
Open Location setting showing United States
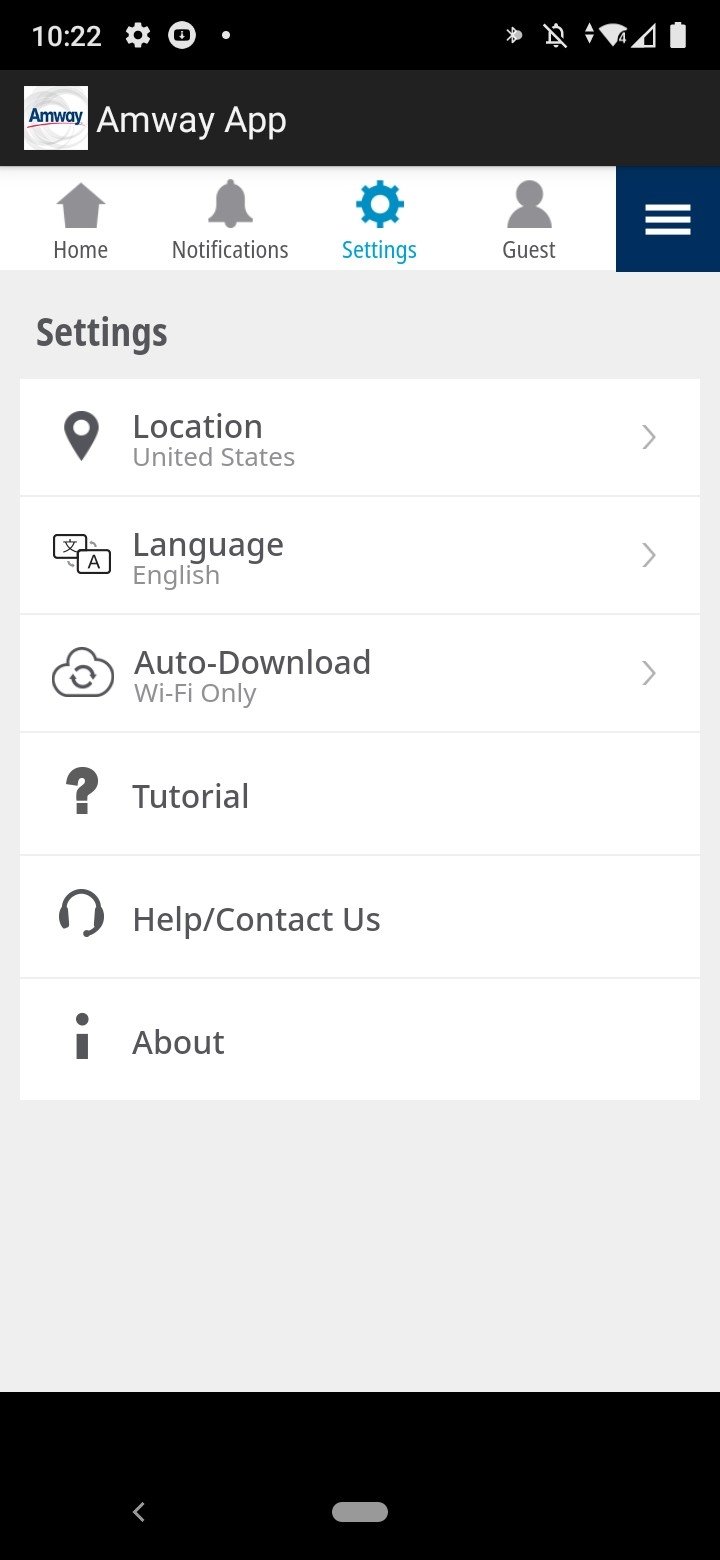(360, 438)
